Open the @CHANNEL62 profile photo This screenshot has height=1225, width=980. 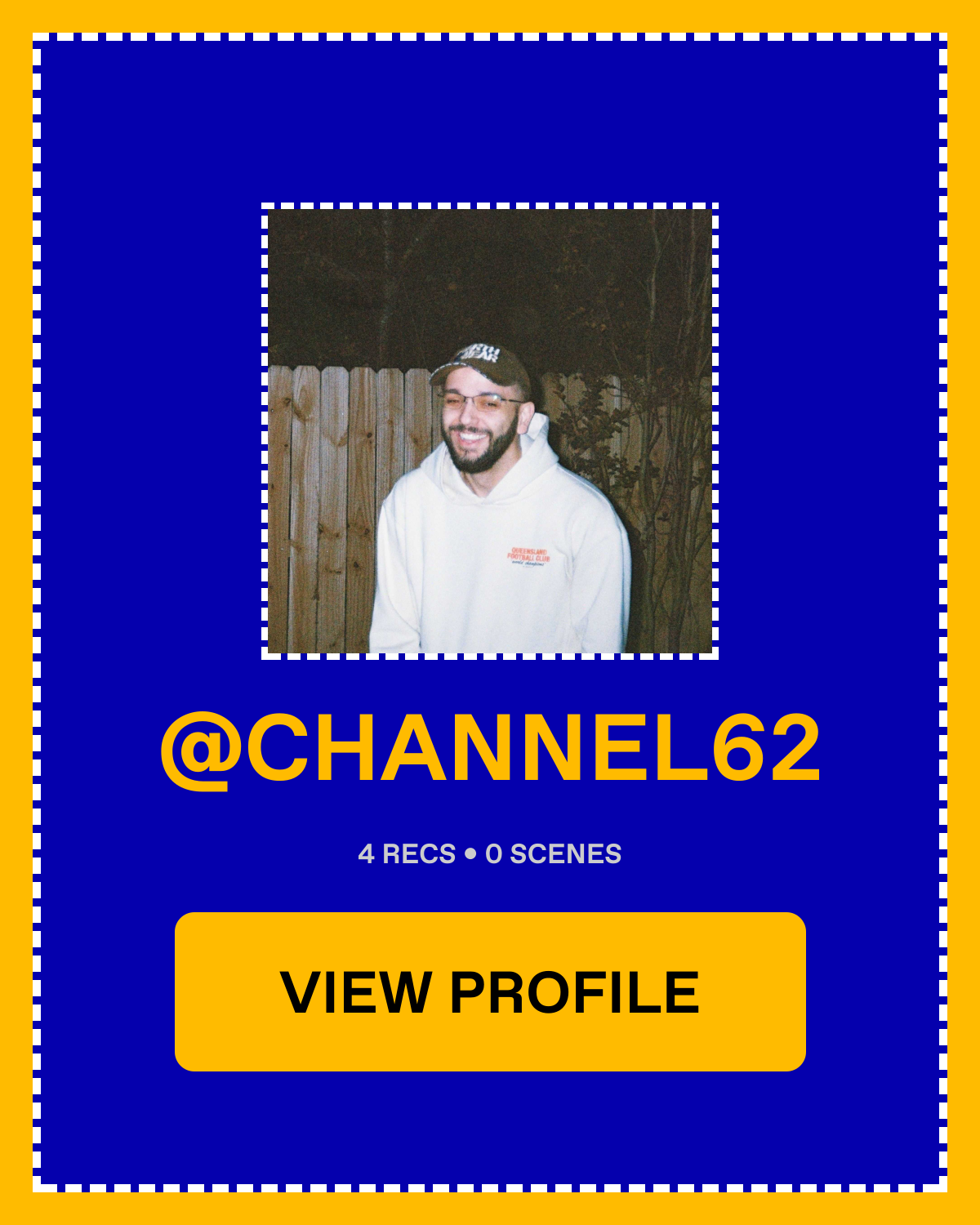click(490, 431)
